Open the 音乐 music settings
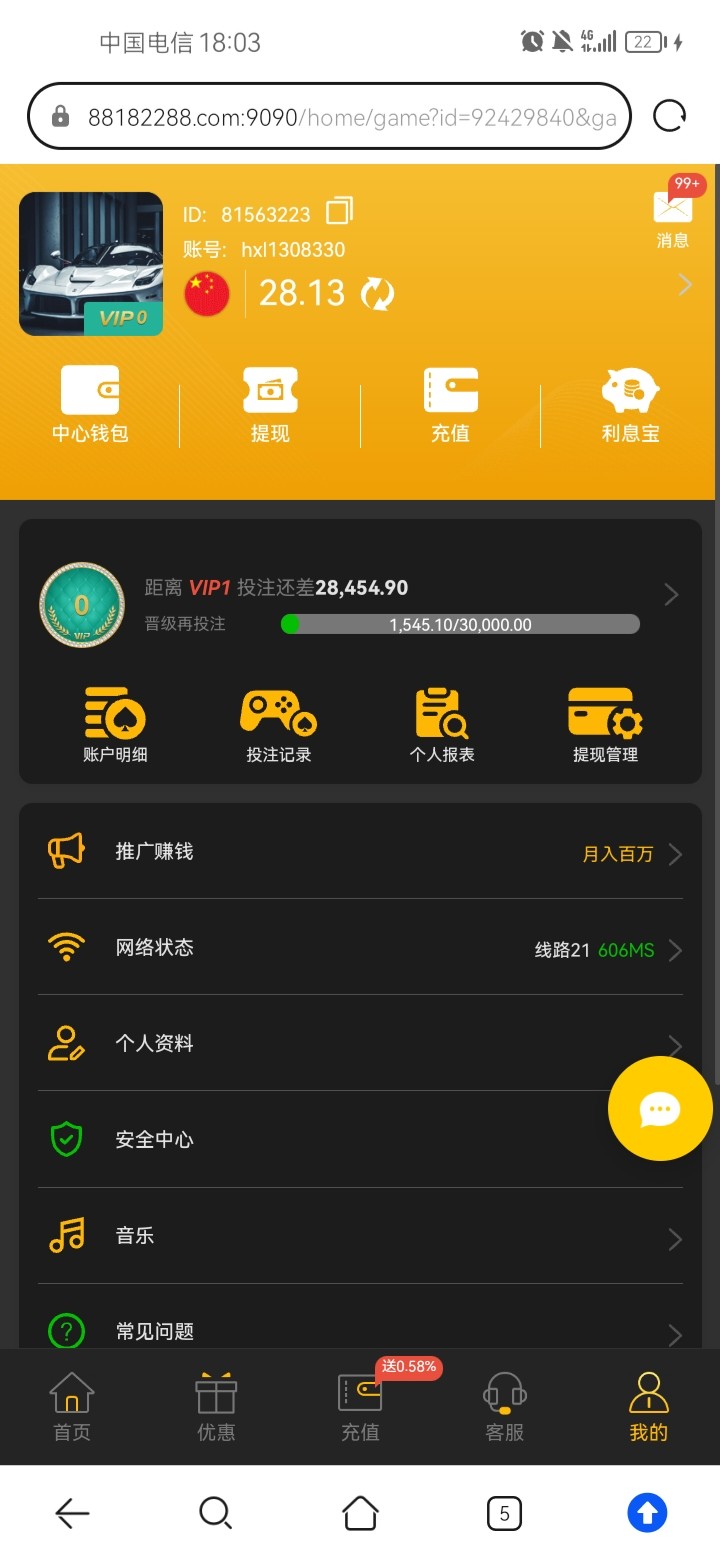 coord(360,1236)
